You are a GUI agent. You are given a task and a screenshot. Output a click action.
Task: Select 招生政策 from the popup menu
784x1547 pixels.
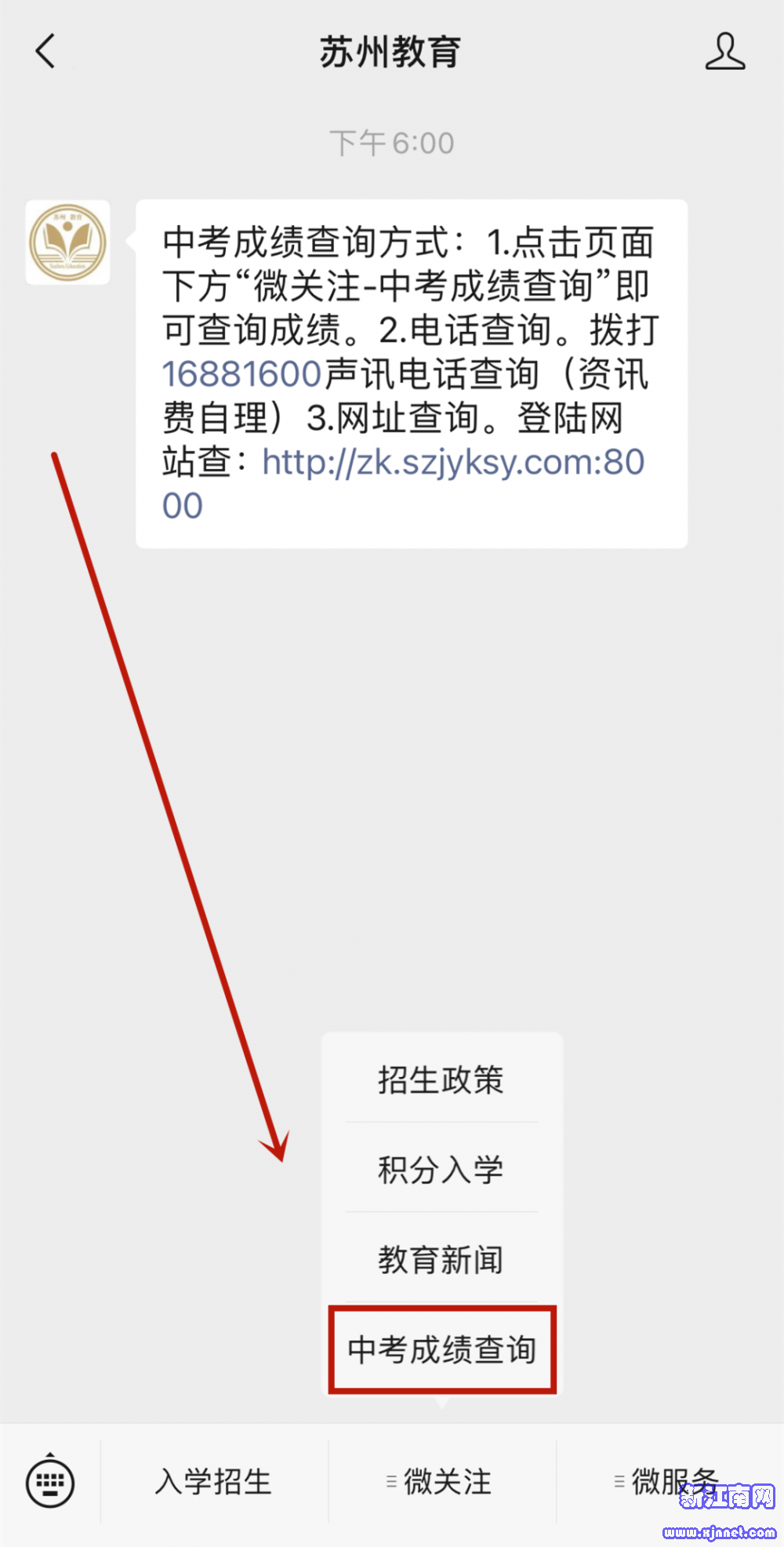(441, 1080)
